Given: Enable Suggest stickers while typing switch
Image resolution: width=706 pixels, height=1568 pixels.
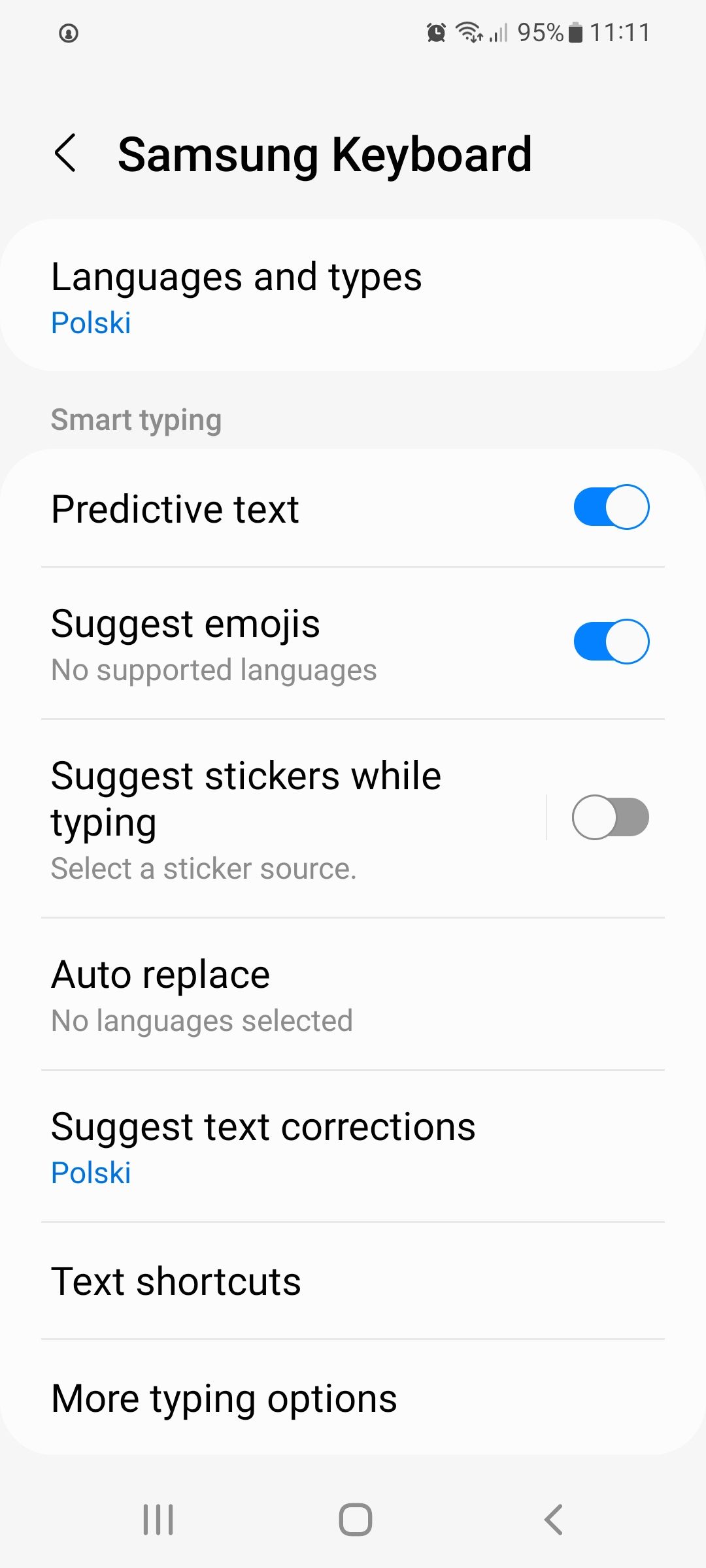Looking at the screenshot, I should coord(609,817).
